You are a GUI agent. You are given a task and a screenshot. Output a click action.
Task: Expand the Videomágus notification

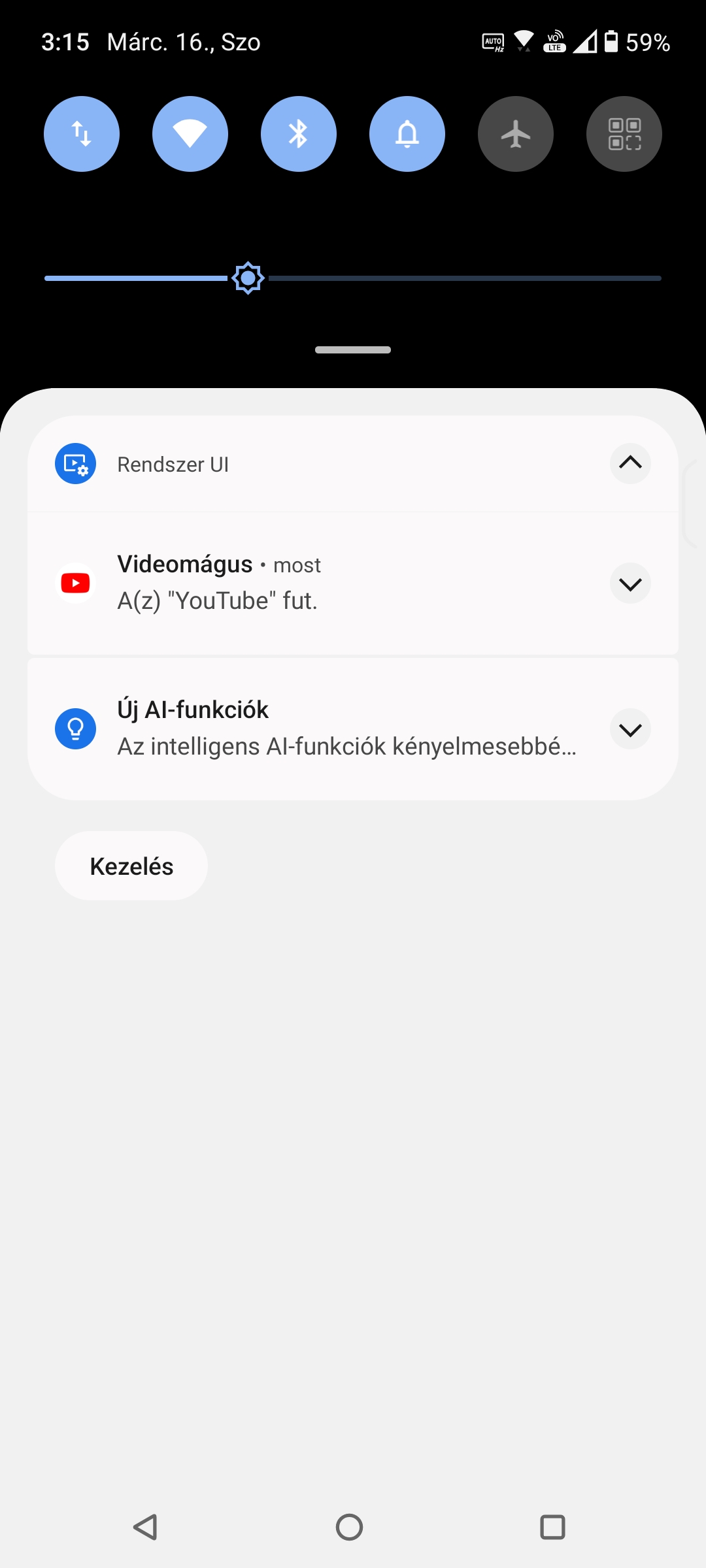tap(630, 583)
